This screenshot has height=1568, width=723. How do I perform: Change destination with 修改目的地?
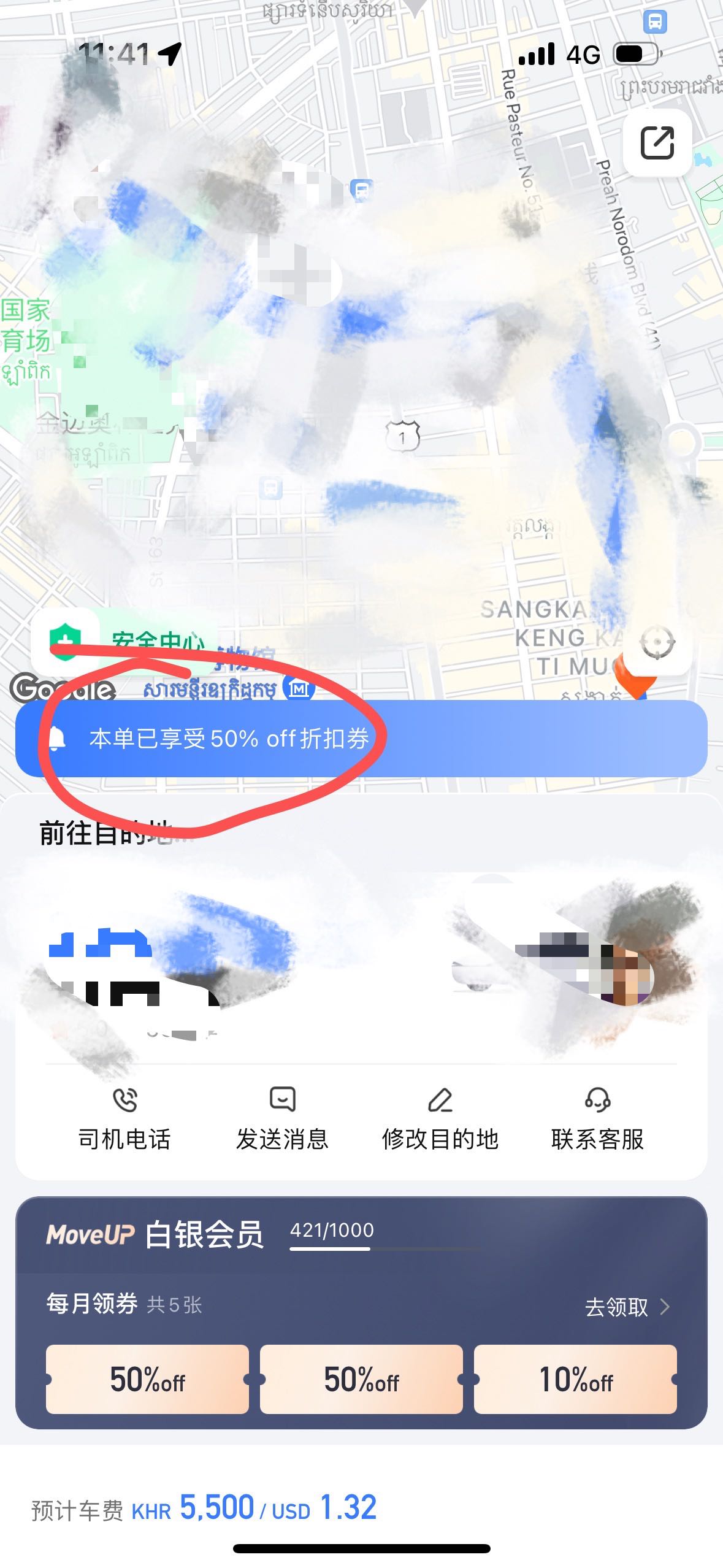440,1119
